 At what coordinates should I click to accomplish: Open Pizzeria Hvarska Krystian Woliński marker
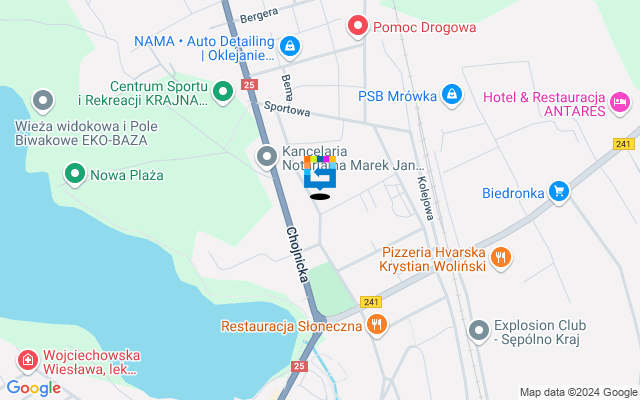[500, 257]
